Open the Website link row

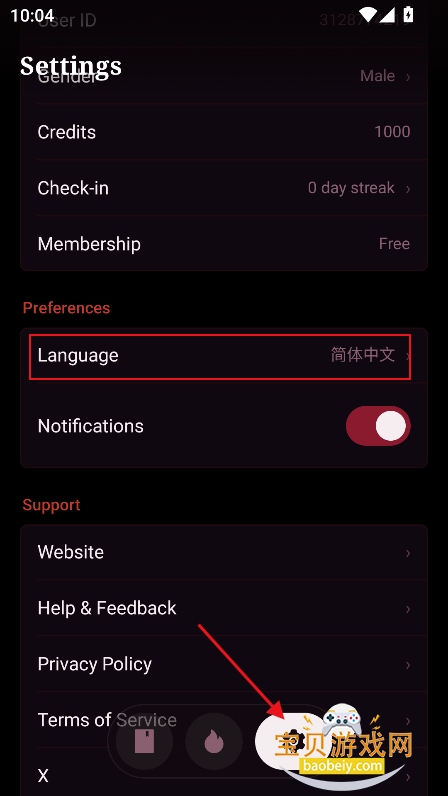223,552
